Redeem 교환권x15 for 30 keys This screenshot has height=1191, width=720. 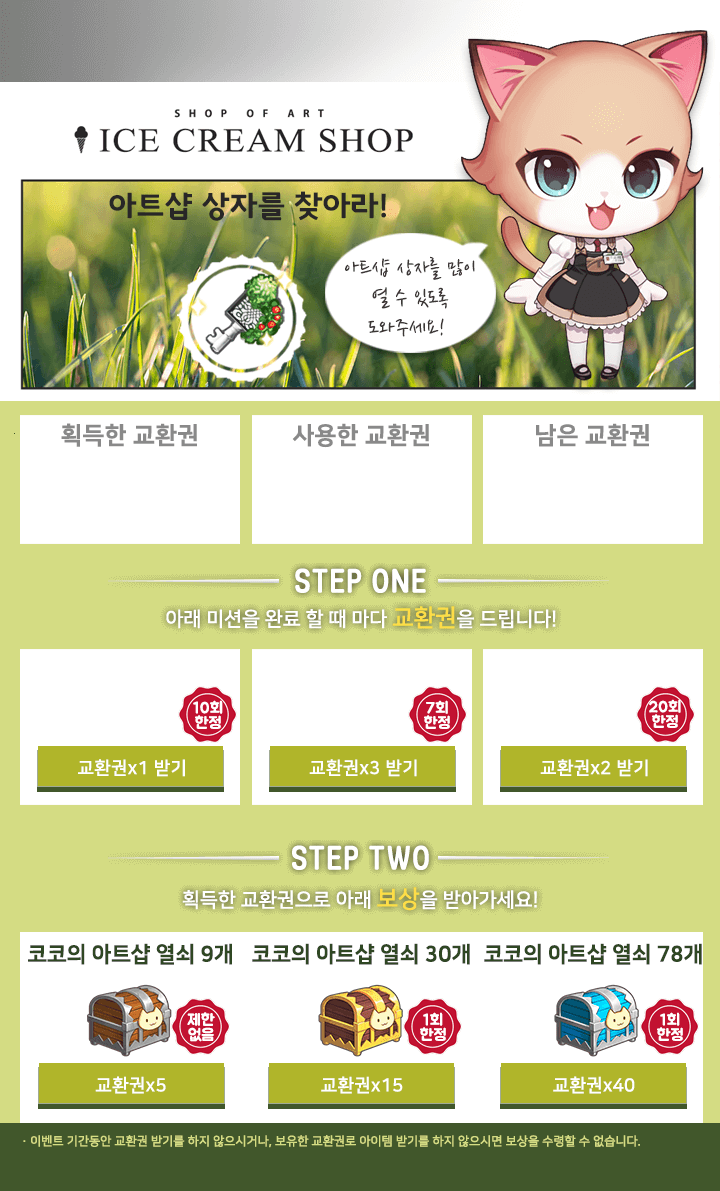(362, 1085)
